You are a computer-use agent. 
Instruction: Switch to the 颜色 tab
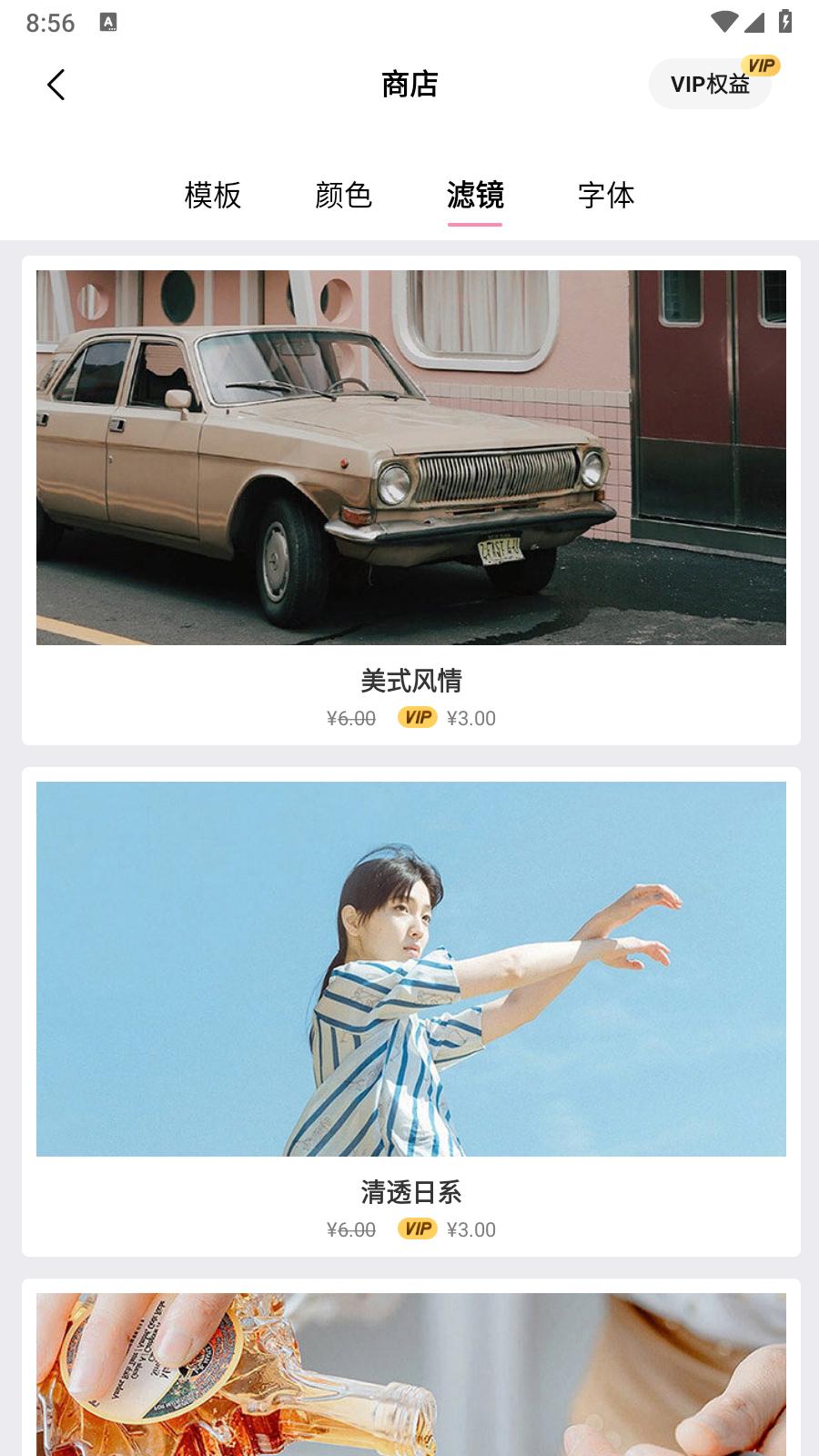343,195
